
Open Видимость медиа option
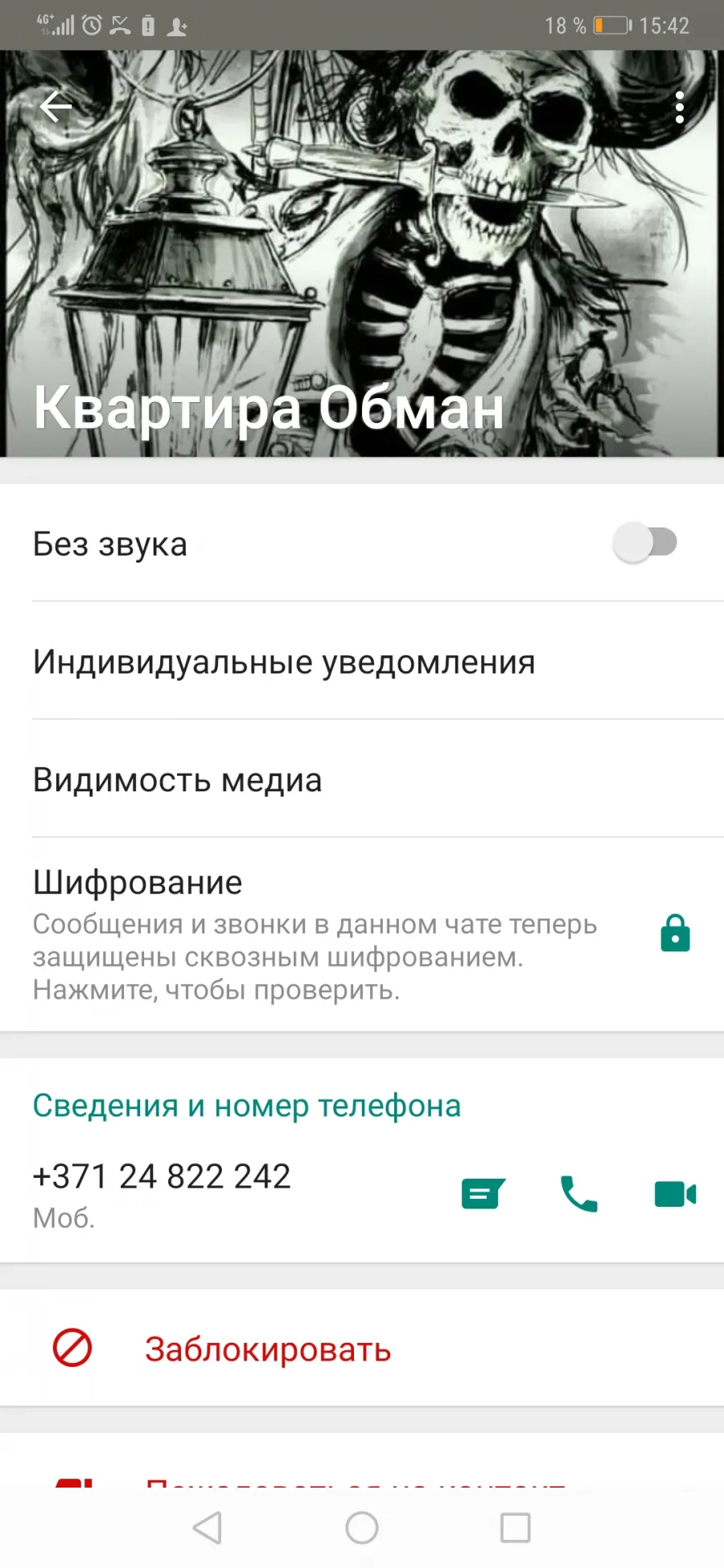tap(362, 779)
